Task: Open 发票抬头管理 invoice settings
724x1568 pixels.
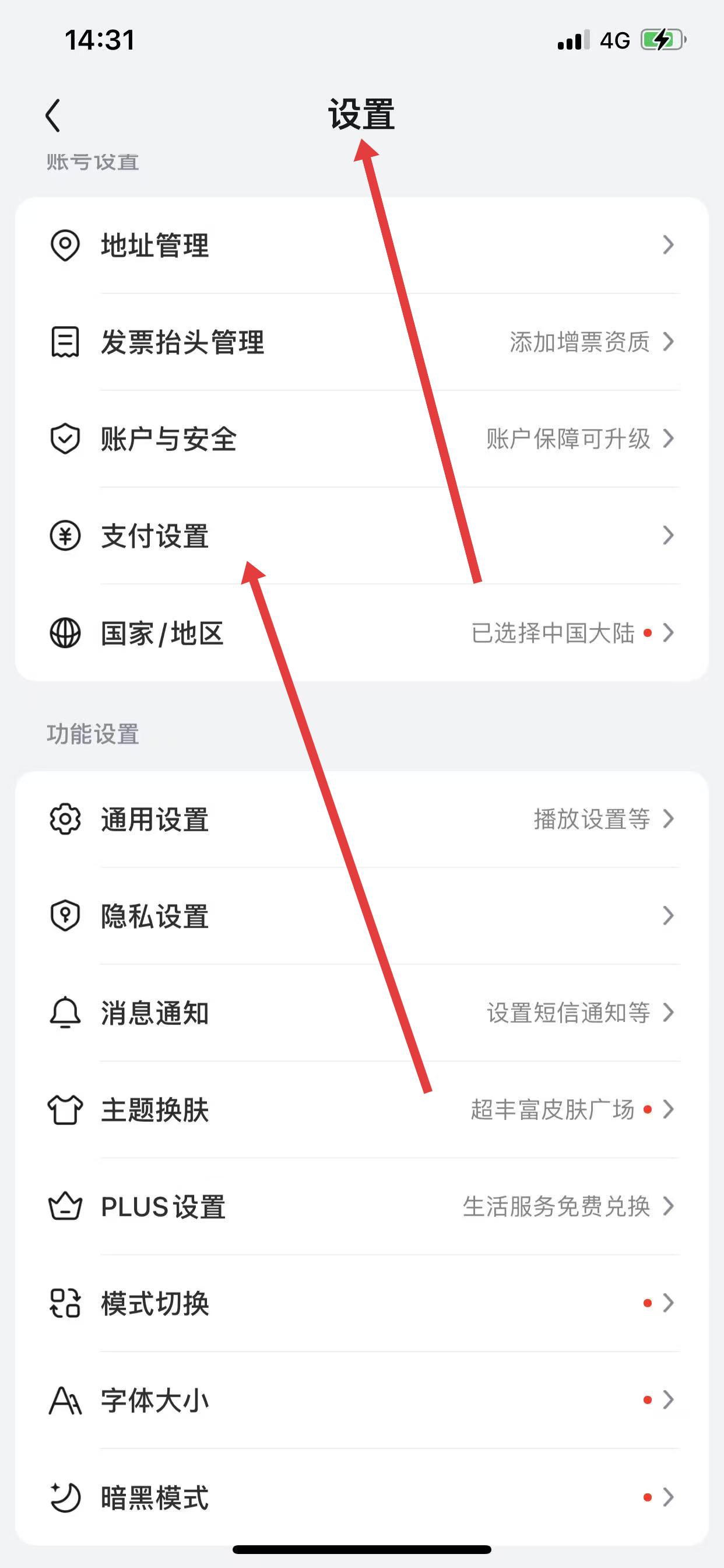Action: (x=182, y=342)
